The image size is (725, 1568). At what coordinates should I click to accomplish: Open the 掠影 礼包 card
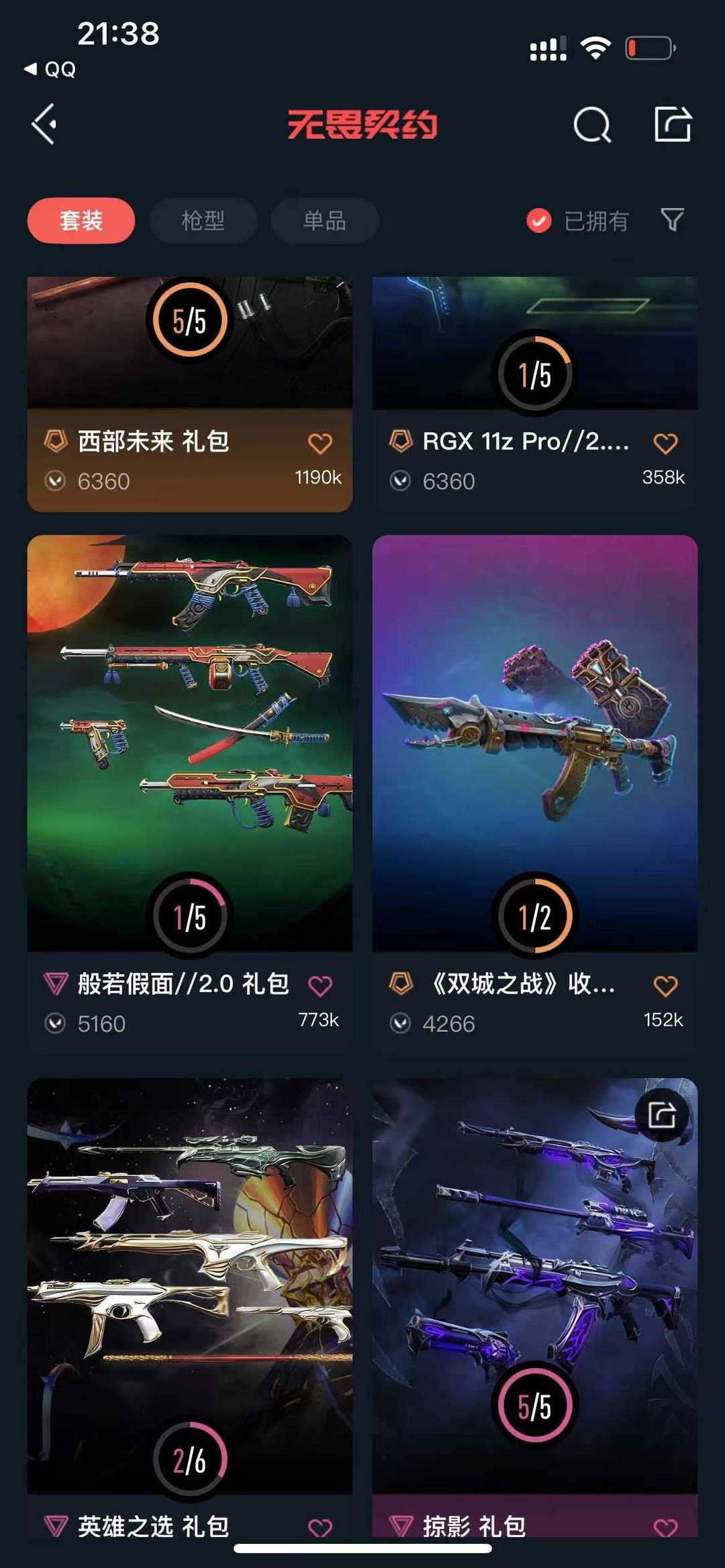tap(535, 1308)
